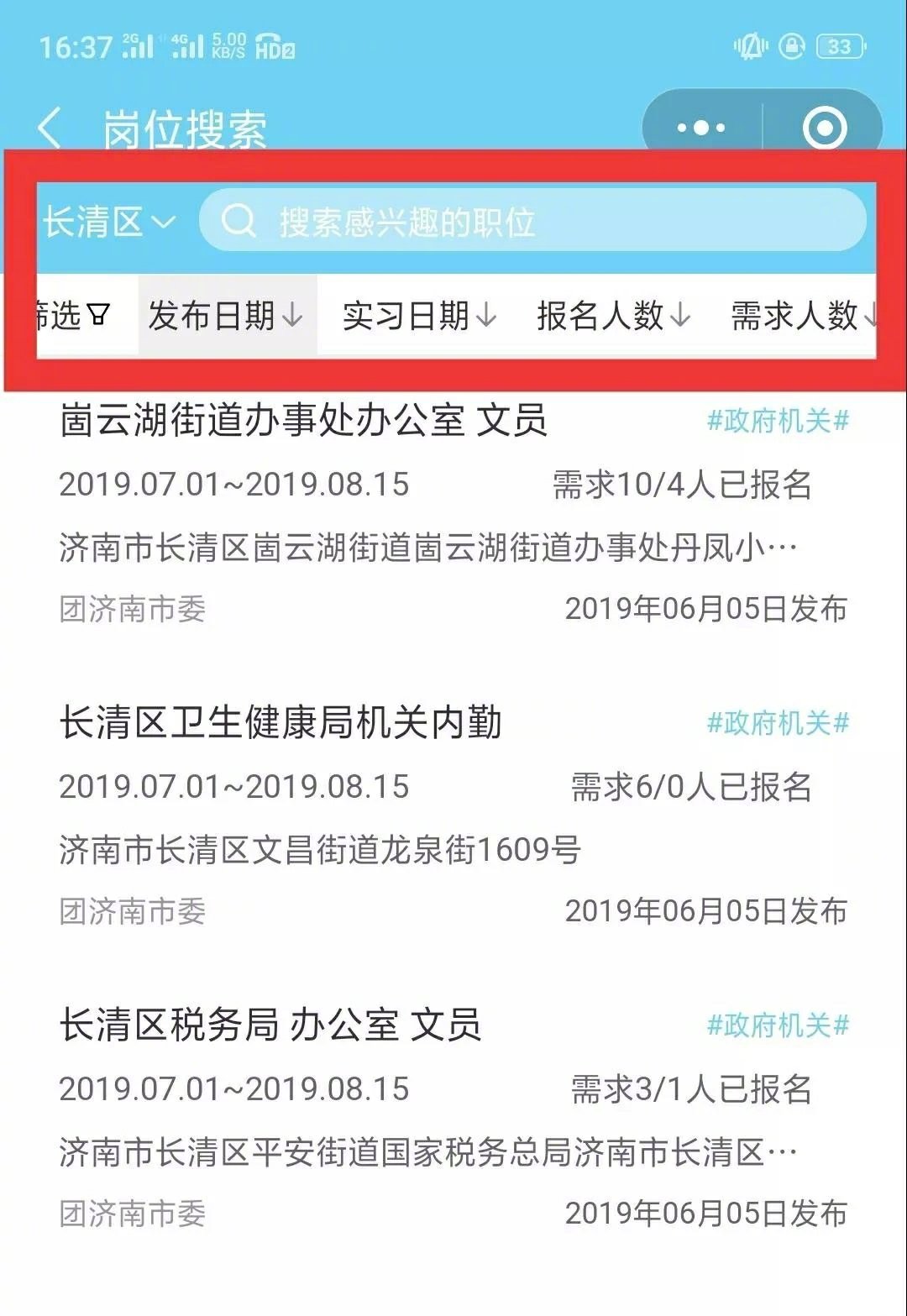
Task: Expand the 长清区 district dropdown
Action: (109, 223)
